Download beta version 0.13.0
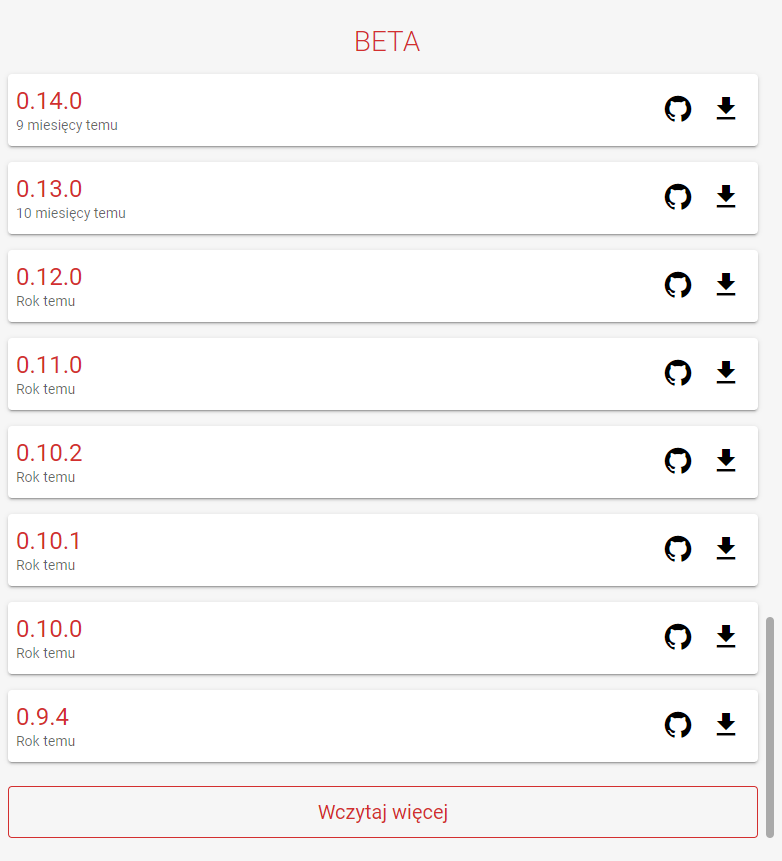 click(726, 197)
